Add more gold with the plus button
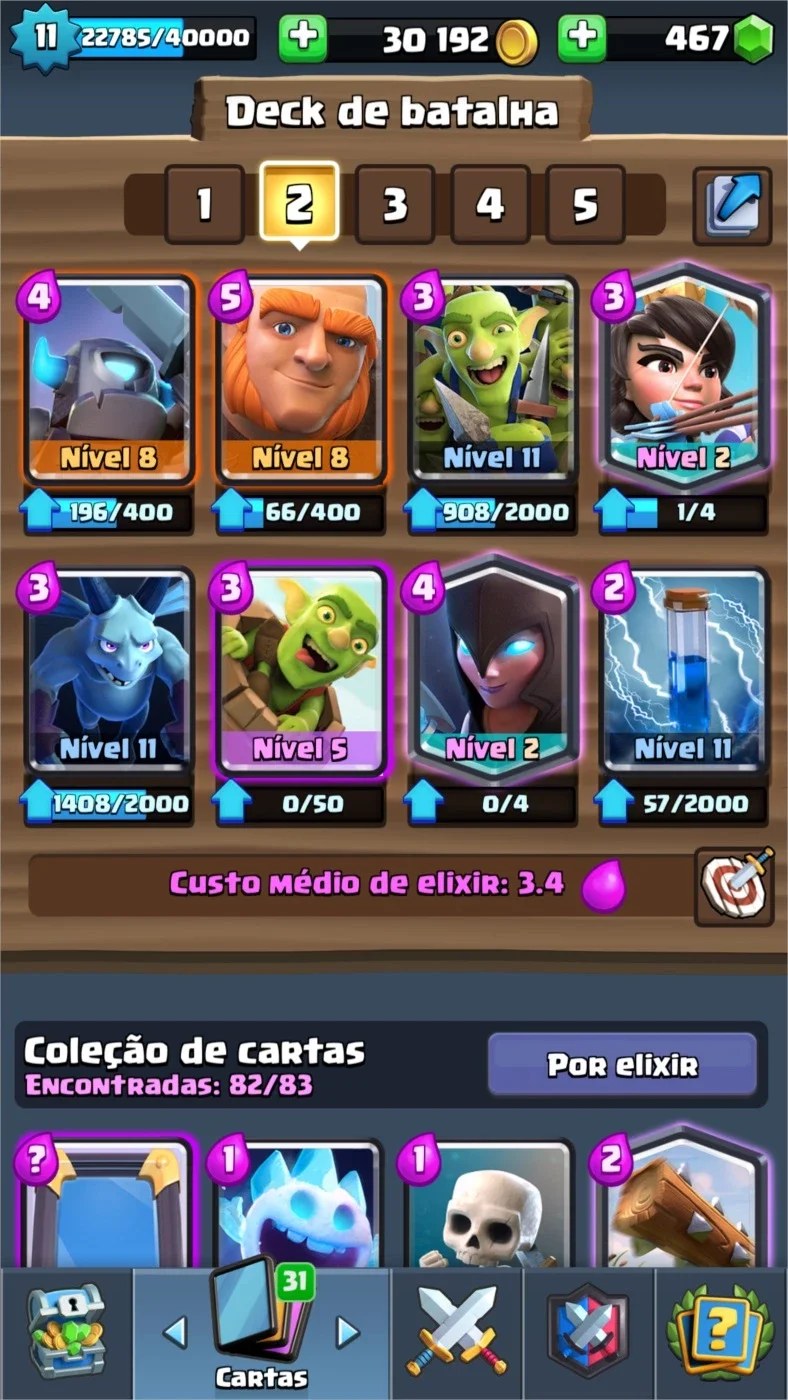 [302, 39]
